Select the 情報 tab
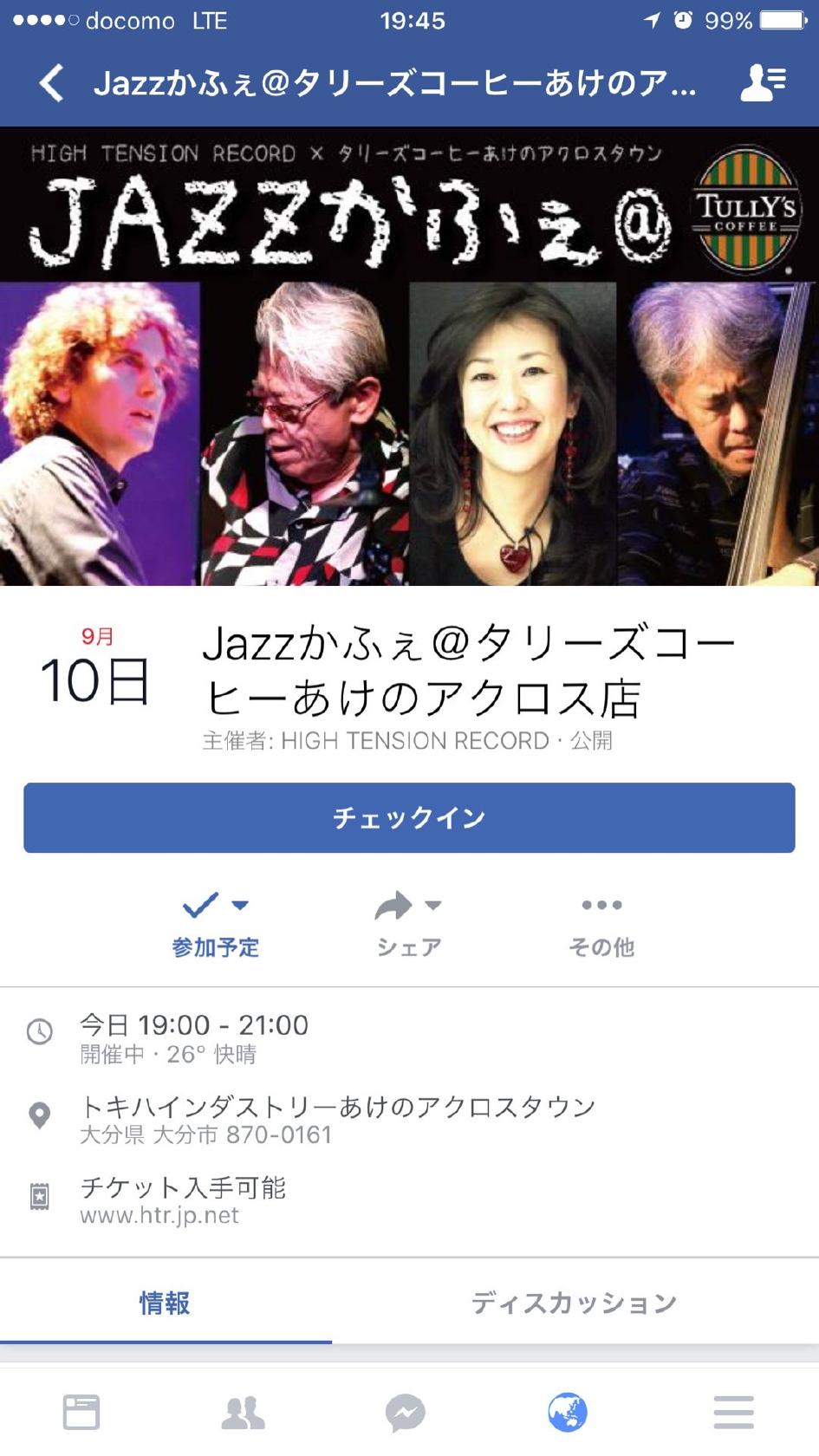The width and height of the screenshot is (819, 1456). pyautogui.click(x=165, y=1303)
